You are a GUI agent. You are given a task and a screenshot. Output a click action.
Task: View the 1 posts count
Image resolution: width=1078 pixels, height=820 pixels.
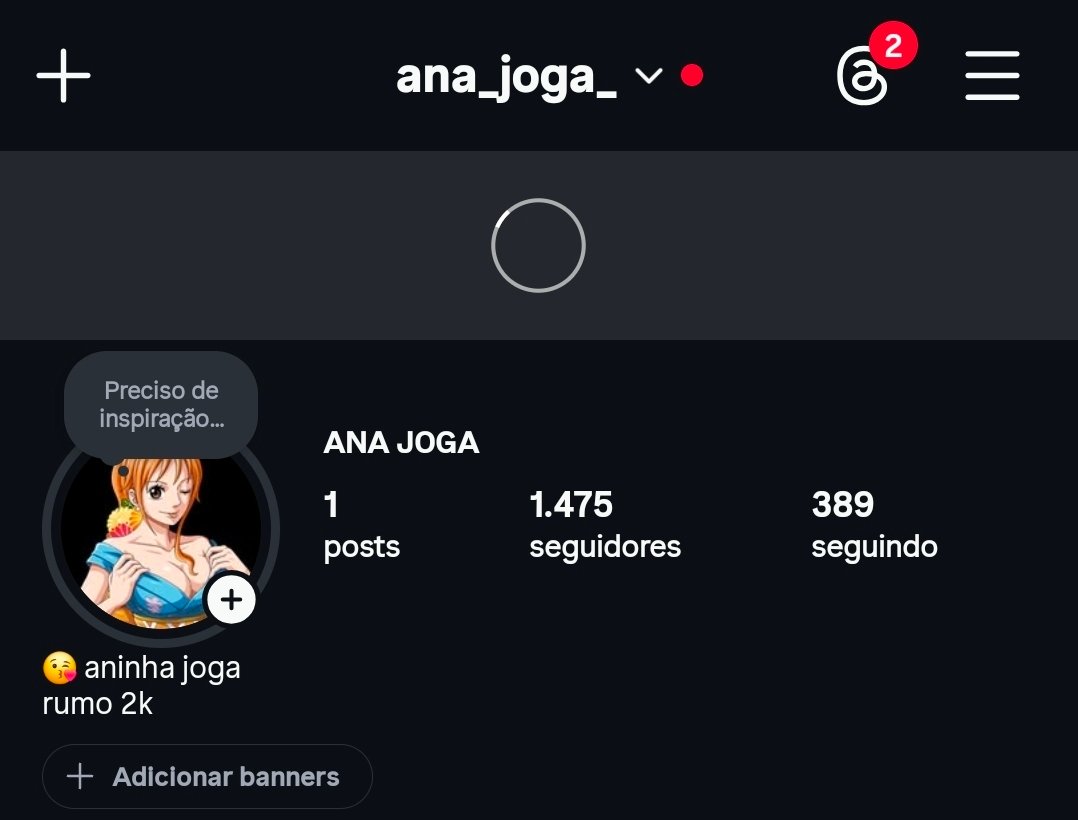361,525
